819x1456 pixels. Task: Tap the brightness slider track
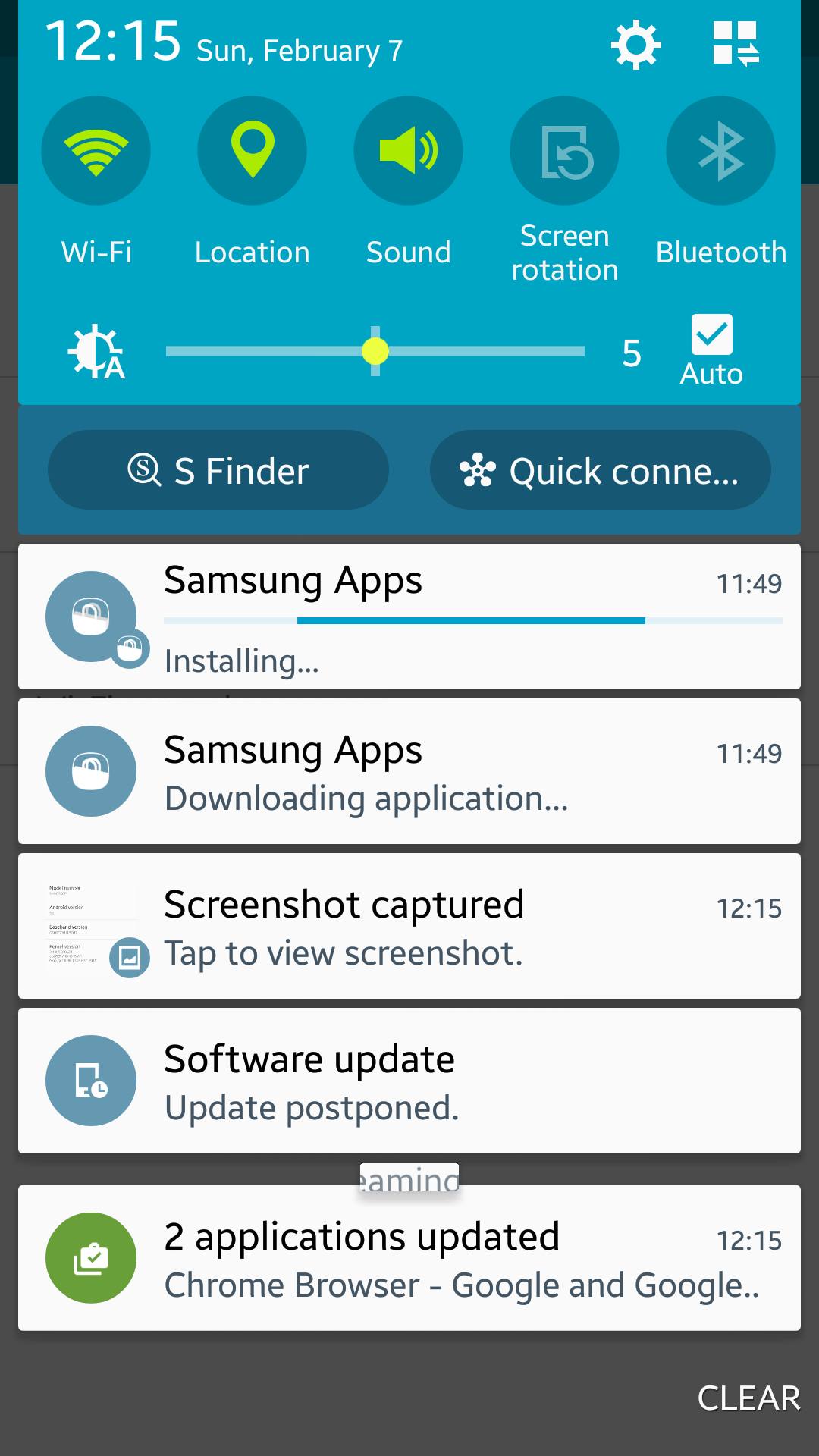coord(375,351)
